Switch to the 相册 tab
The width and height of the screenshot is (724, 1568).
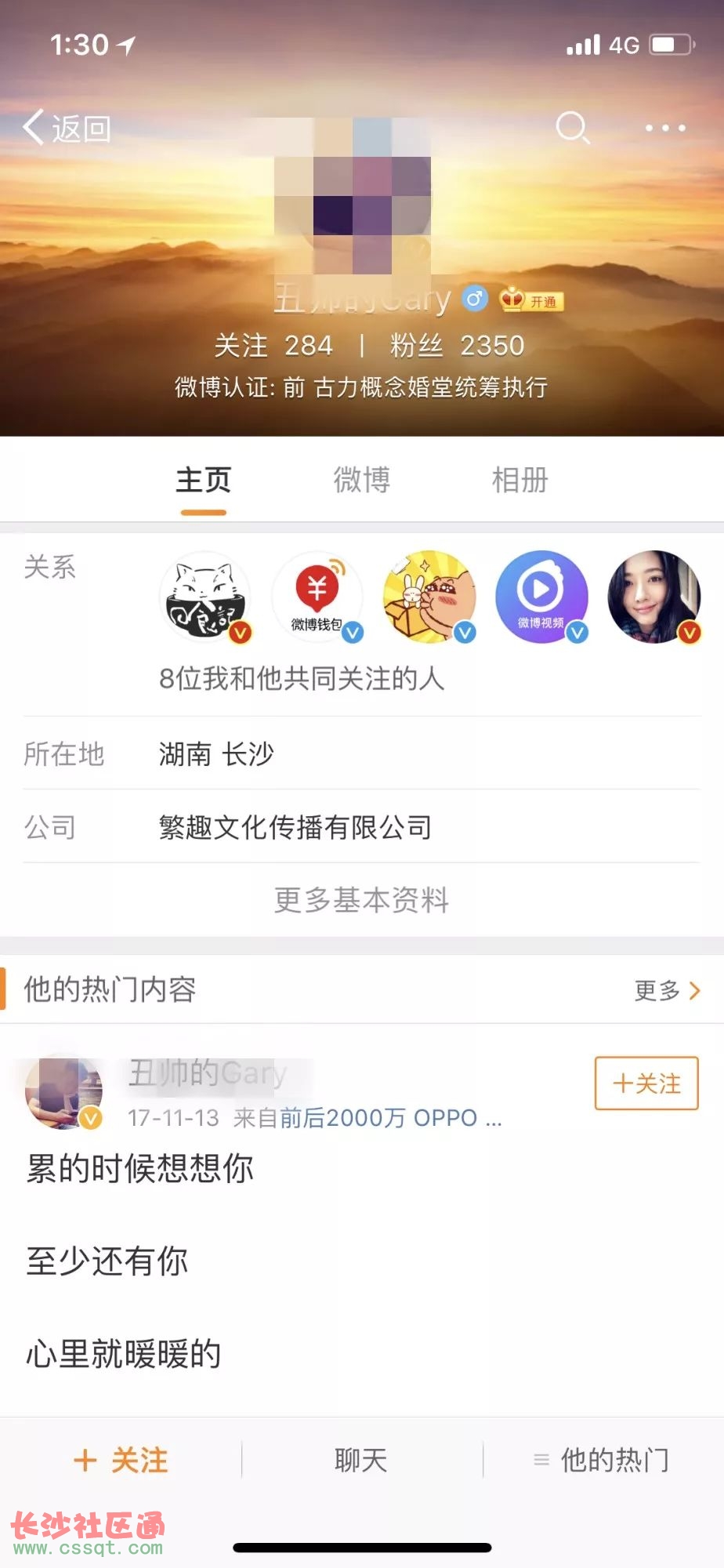pos(519,480)
